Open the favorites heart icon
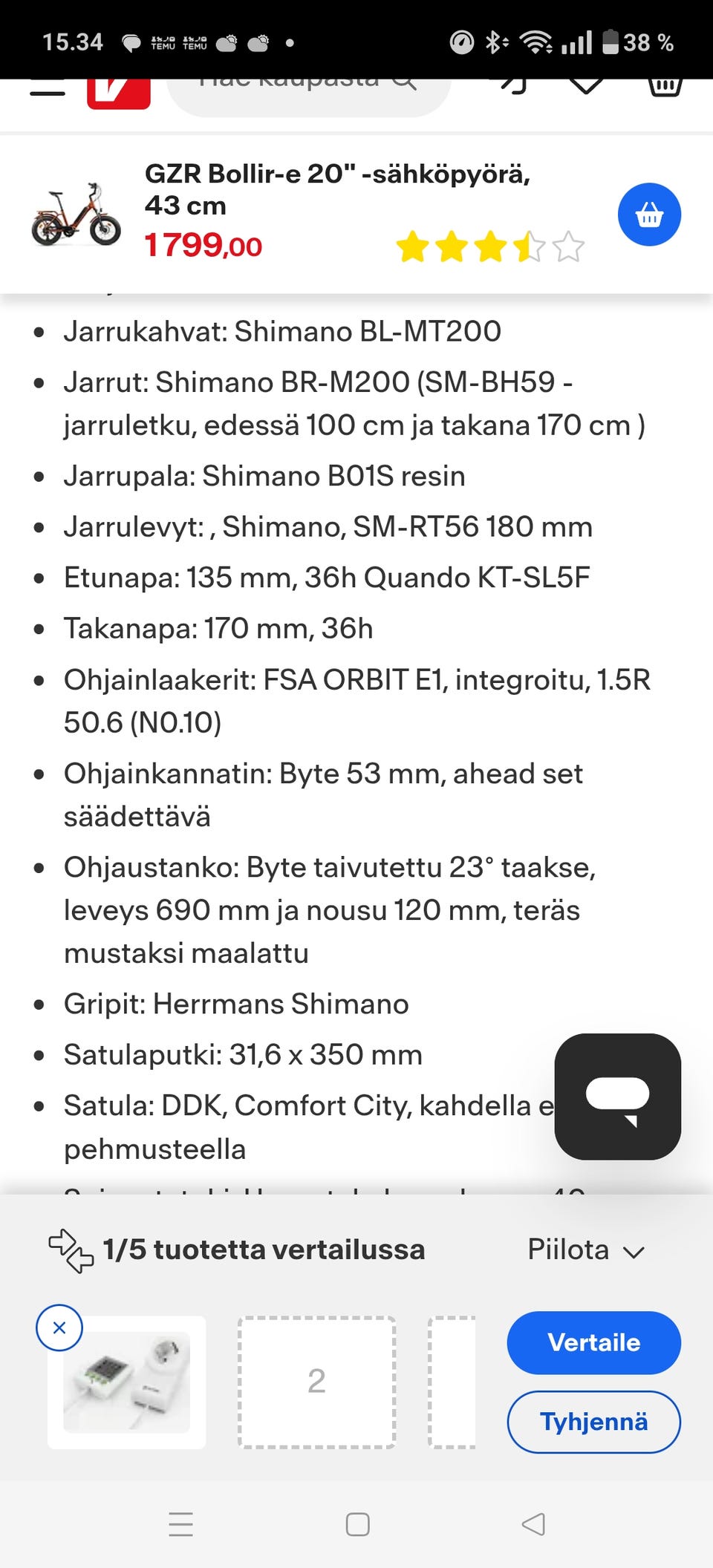Image resolution: width=713 pixels, height=1568 pixels. tap(586, 84)
